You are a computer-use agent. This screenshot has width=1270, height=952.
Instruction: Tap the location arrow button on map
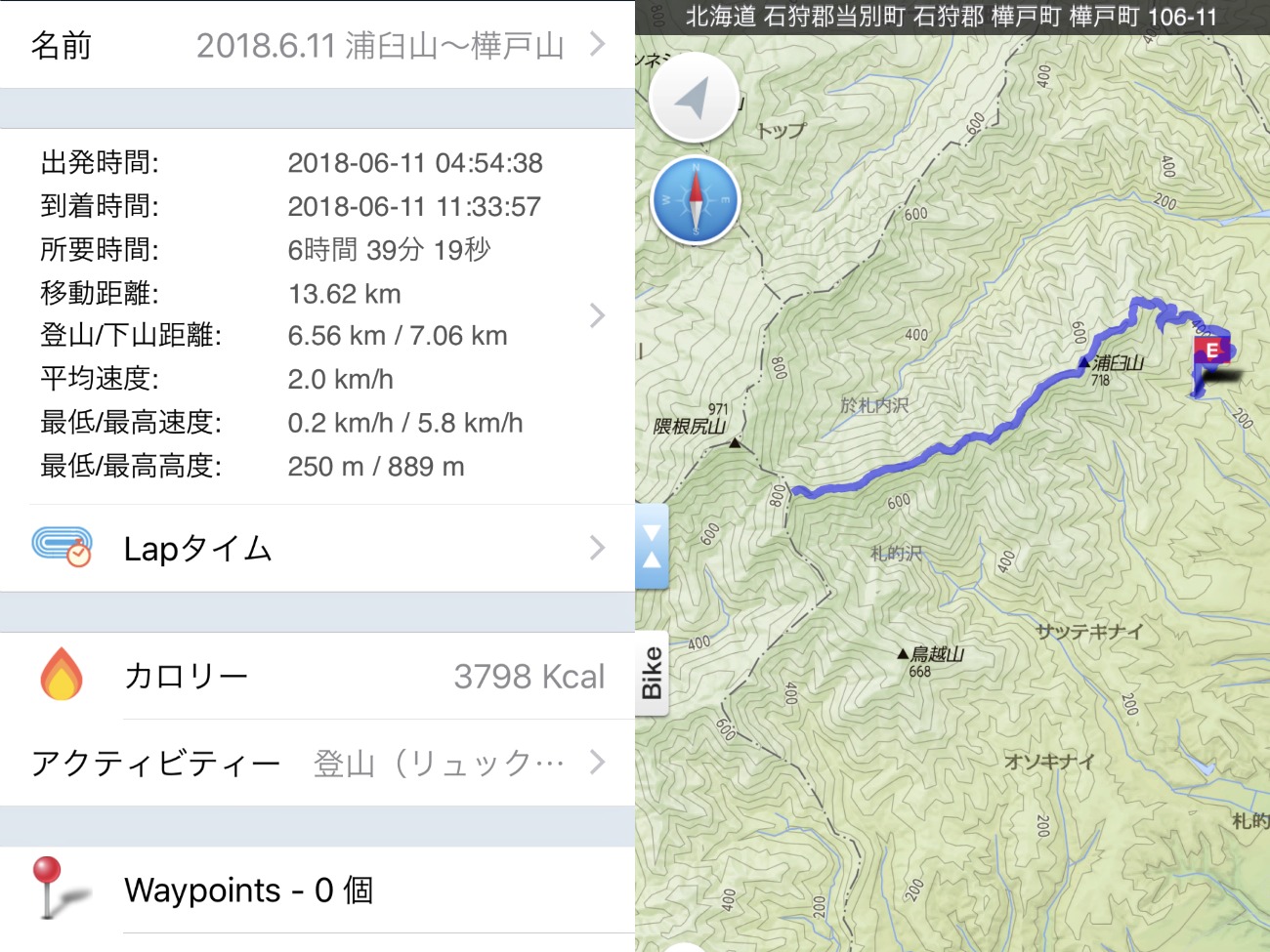click(694, 98)
